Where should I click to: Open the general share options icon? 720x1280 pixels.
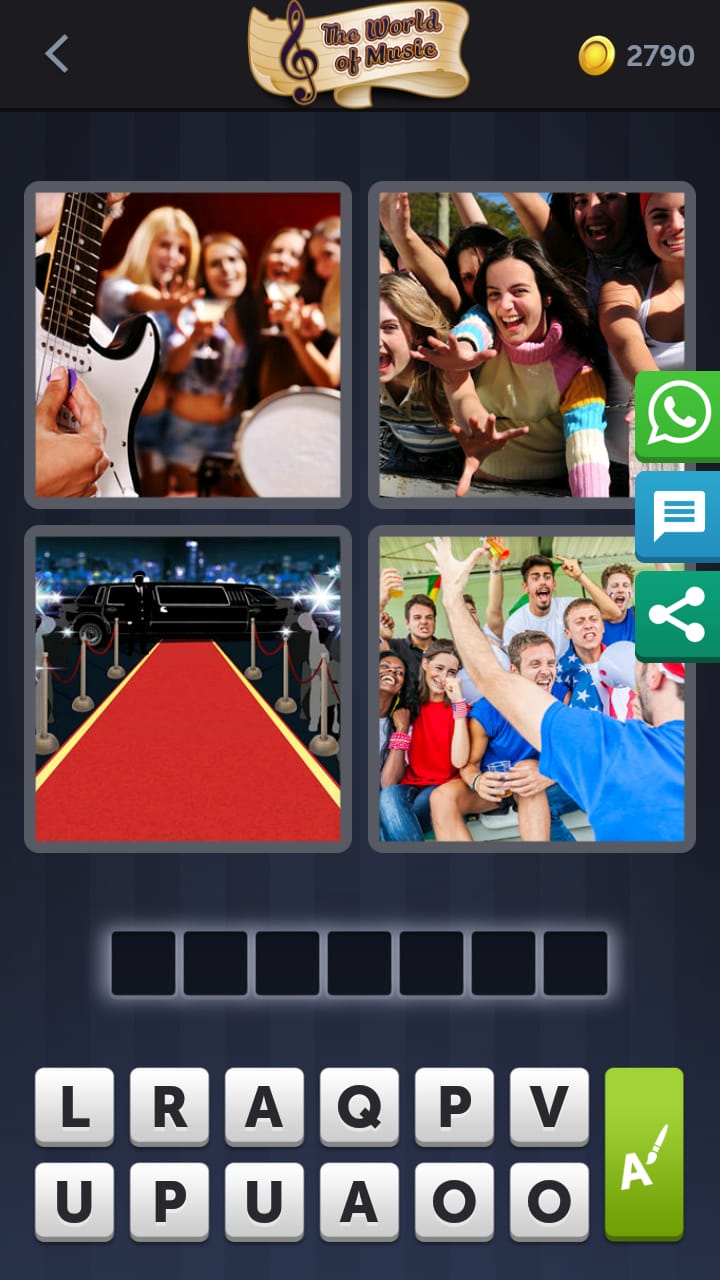click(x=678, y=615)
